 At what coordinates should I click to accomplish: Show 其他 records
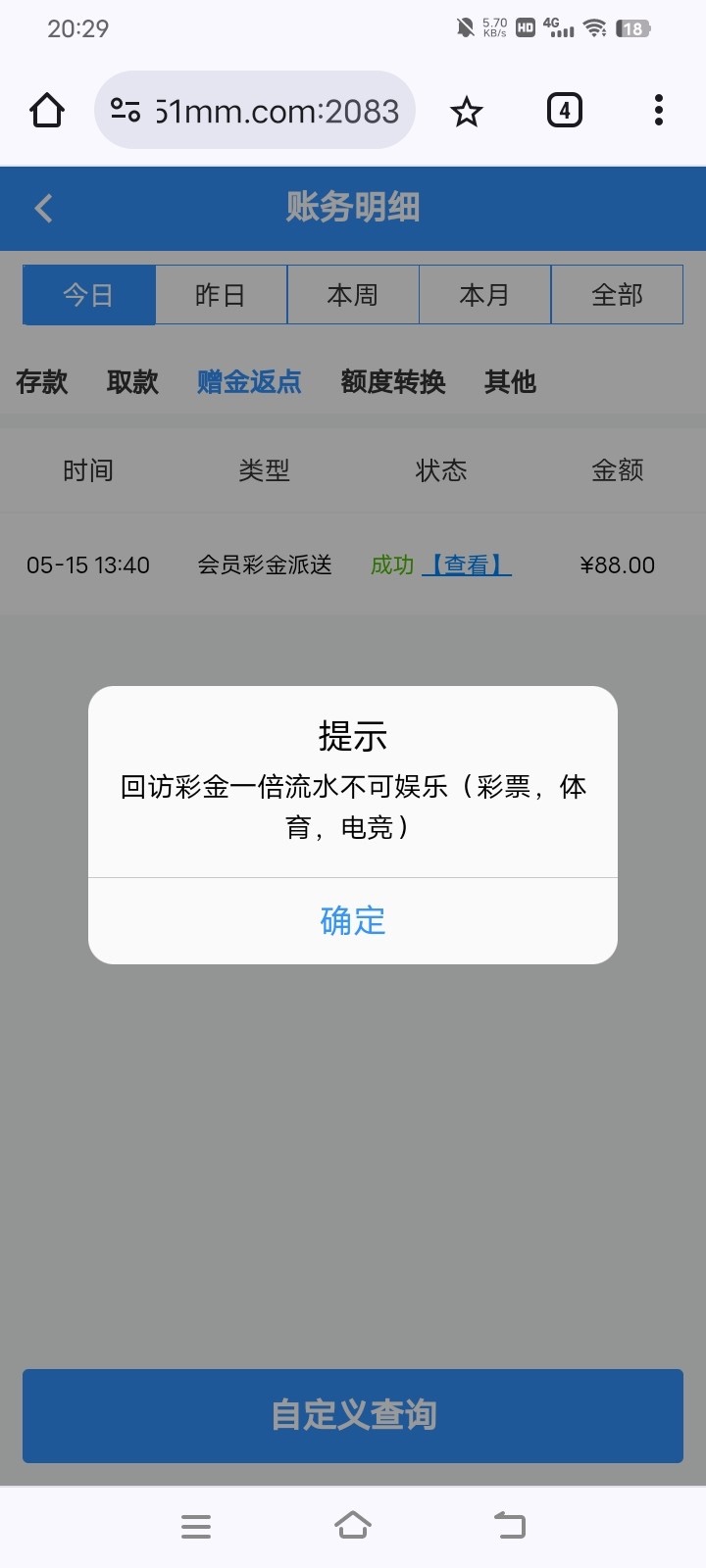coord(510,381)
